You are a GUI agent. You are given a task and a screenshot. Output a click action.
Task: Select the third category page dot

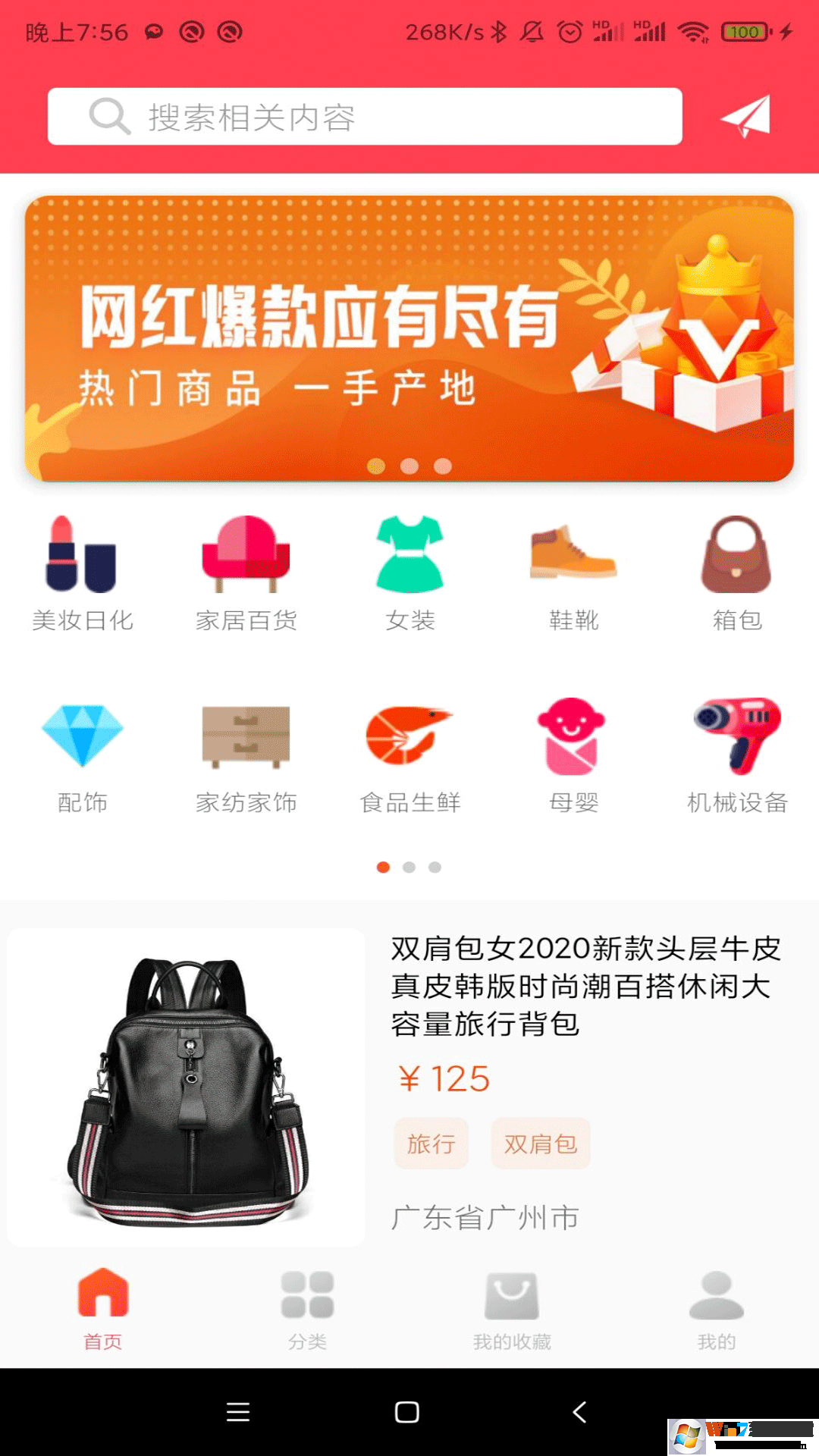coord(435,864)
